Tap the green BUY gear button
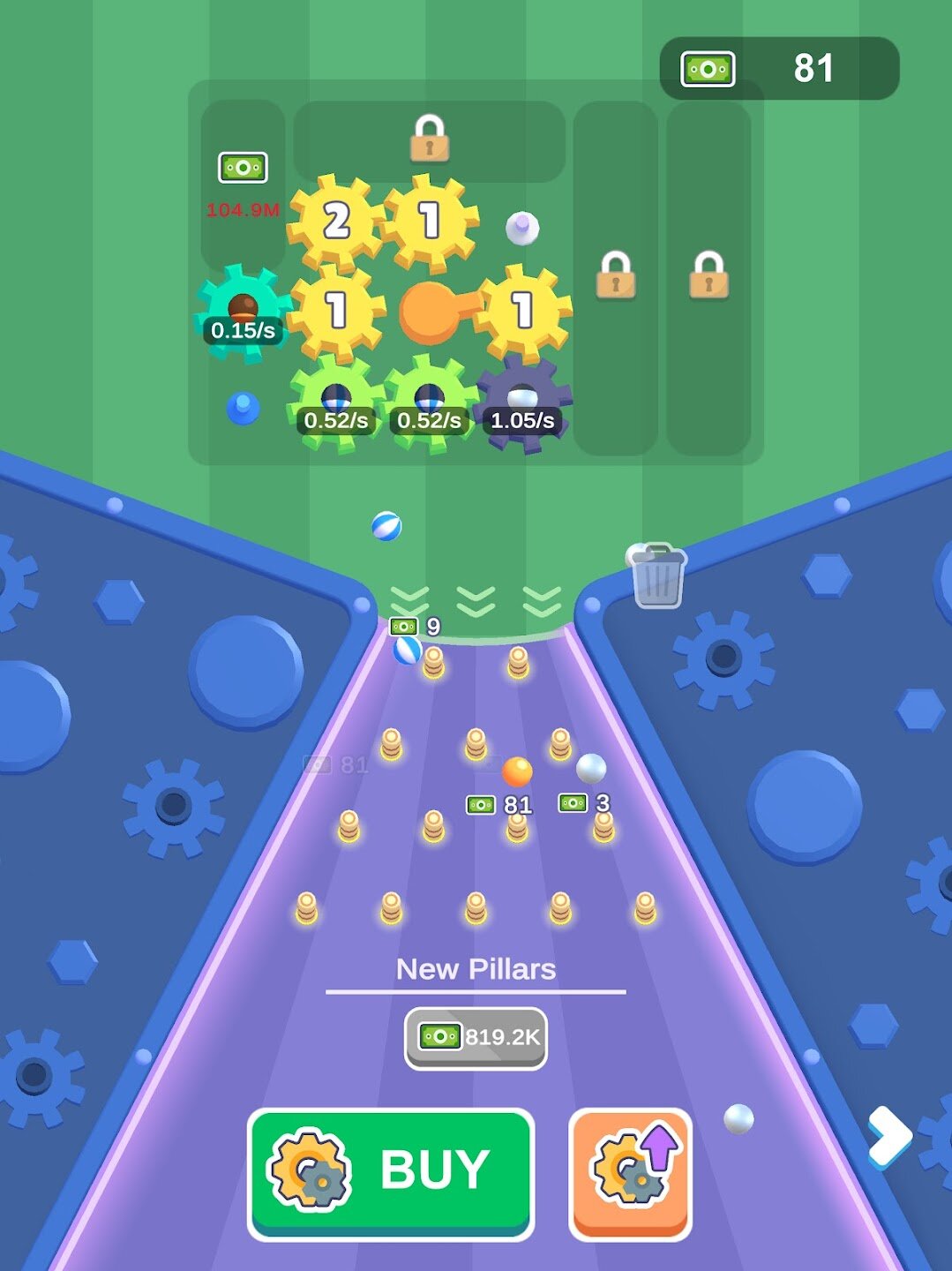The height and width of the screenshot is (1271, 952). pyautogui.click(x=391, y=1171)
